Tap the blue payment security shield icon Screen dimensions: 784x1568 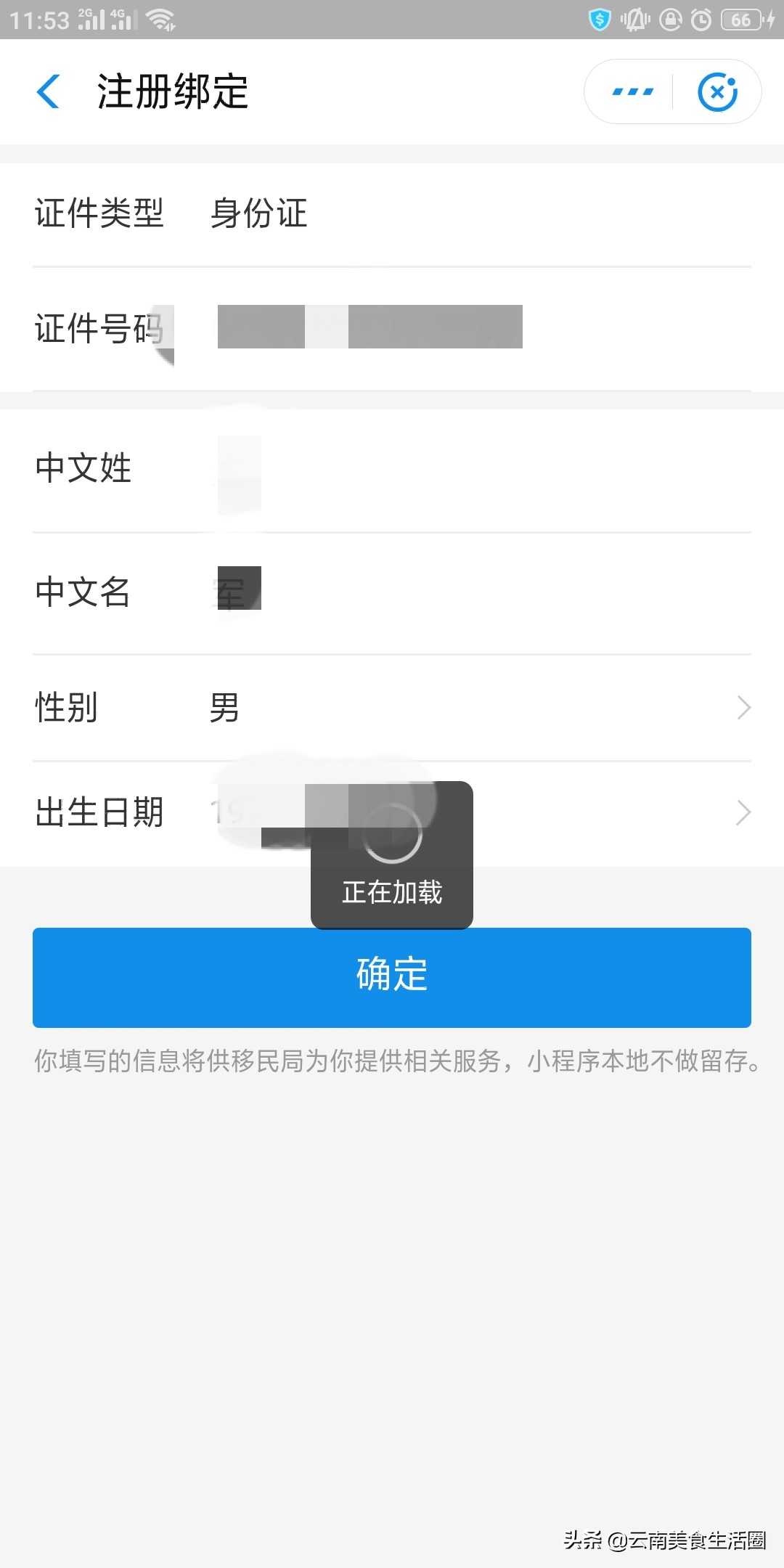599,20
